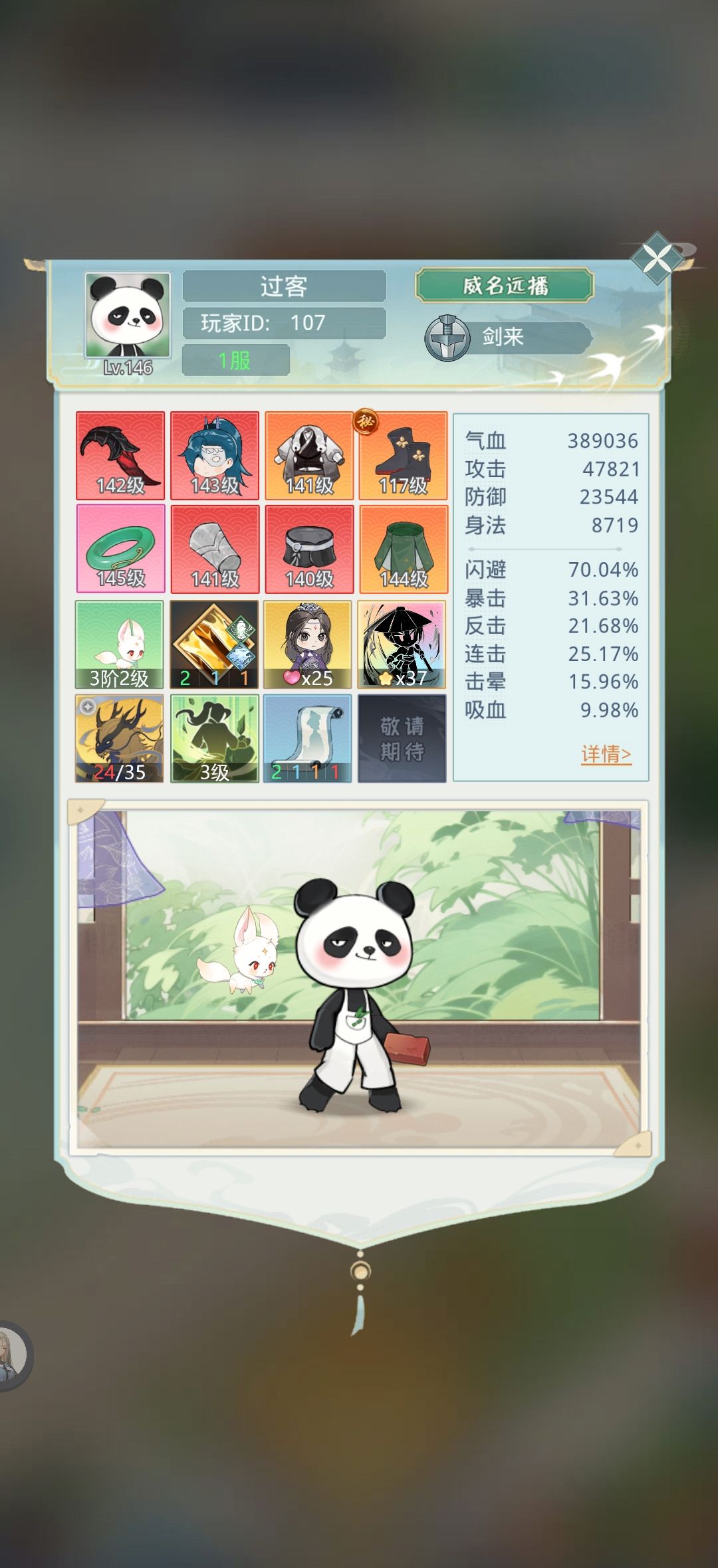Open the swordsman silhouette tile marked x37

tap(402, 644)
